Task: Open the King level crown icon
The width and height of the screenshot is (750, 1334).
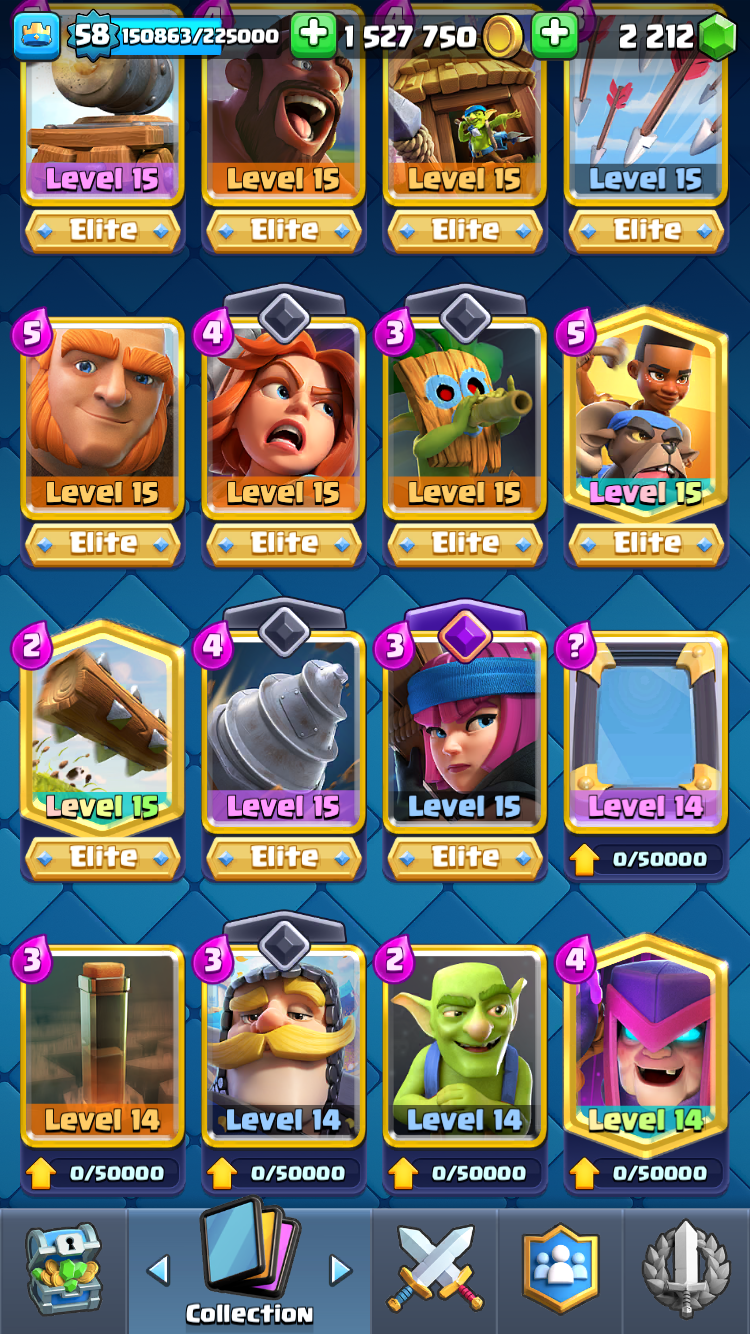Action: (35, 37)
